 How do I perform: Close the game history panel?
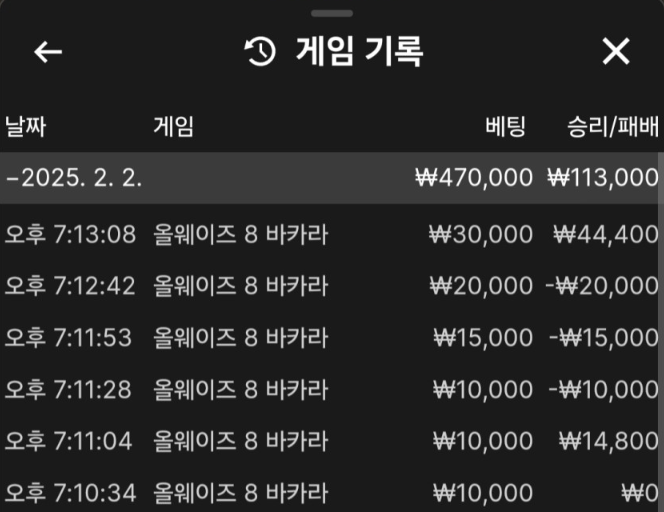tap(616, 52)
